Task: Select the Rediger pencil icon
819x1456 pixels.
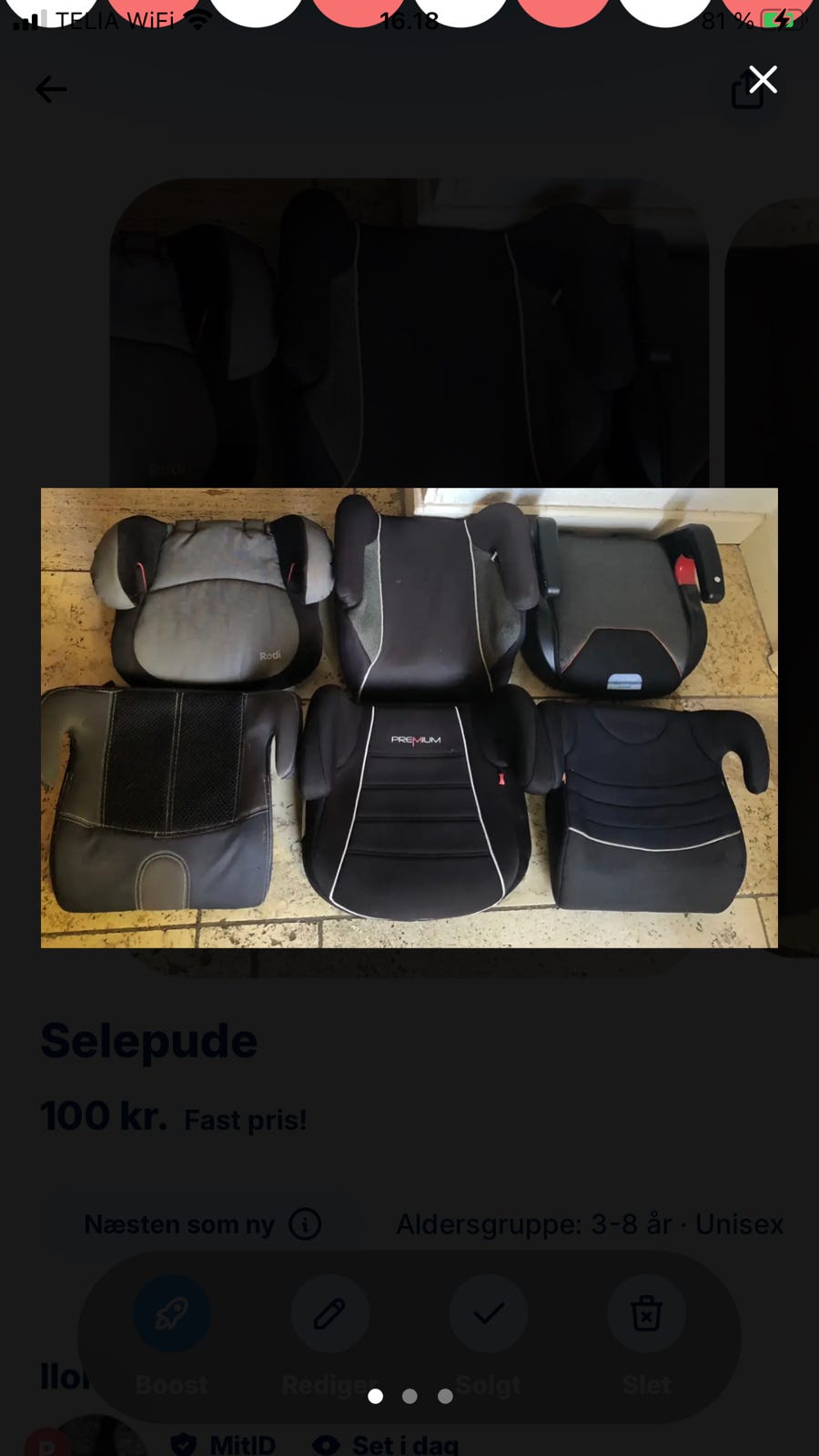Action: point(329,1313)
